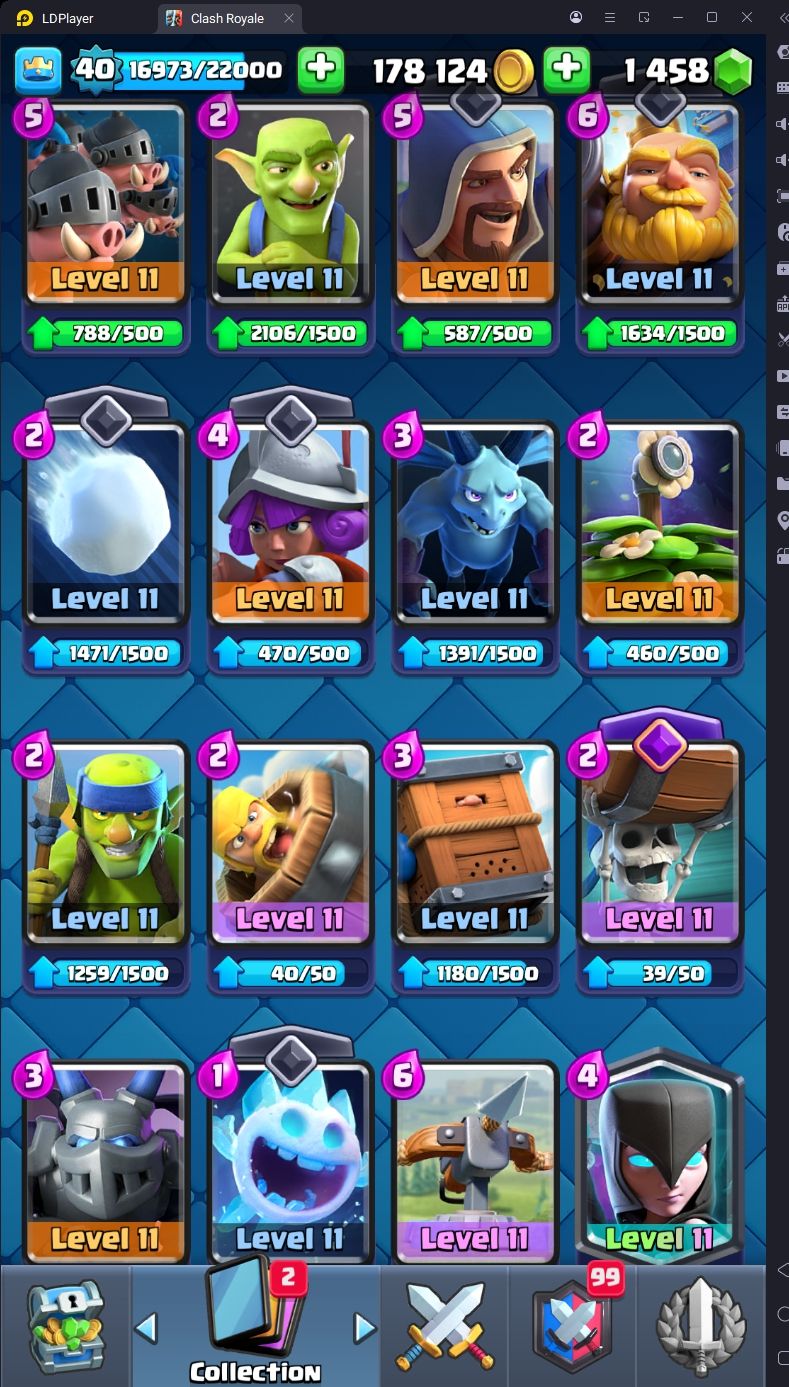789x1387 pixels.
Task: Select the Ice Spirit card
Action: coord(290,1160)
